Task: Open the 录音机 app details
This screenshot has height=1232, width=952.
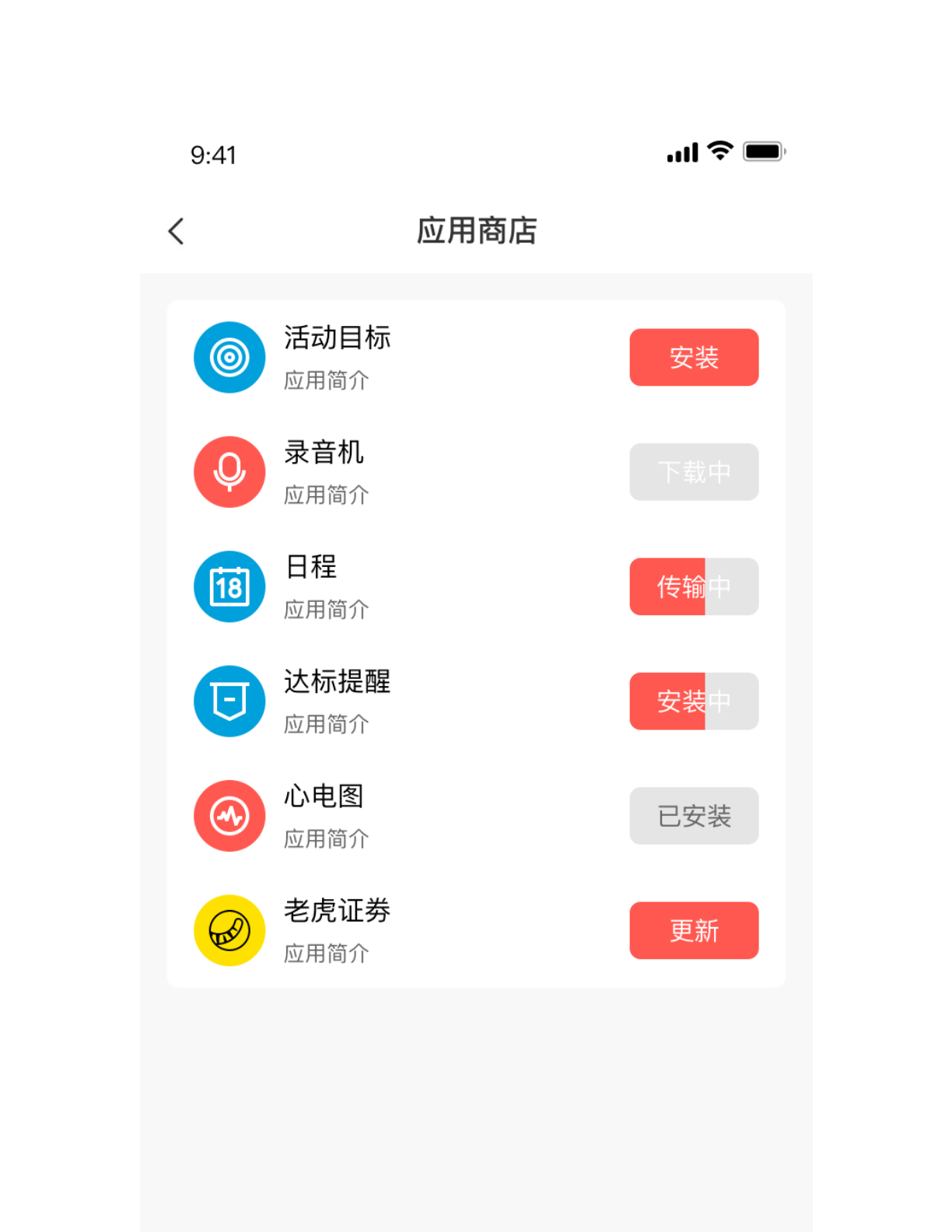Action: pos(324,453)
